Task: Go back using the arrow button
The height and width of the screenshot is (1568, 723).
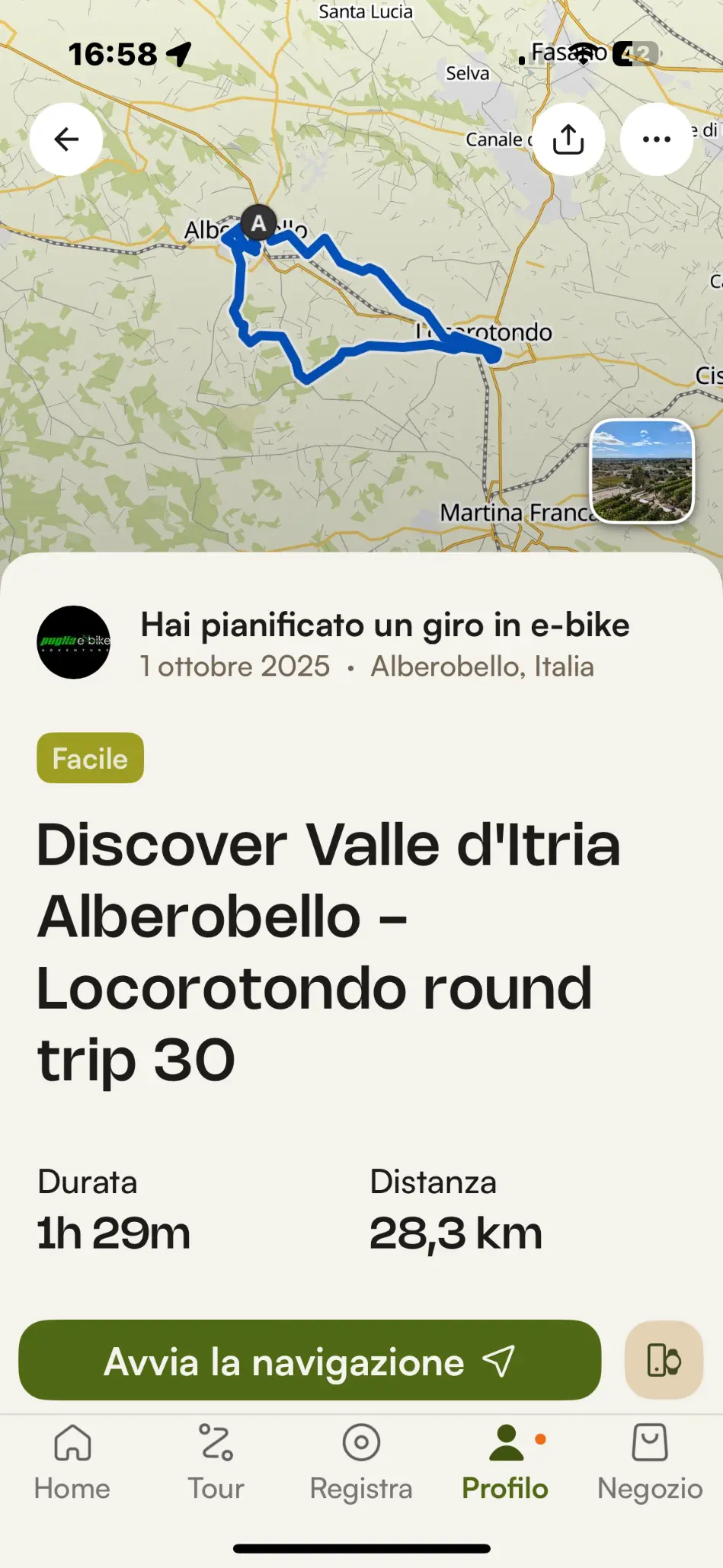Action: (66, 139)
